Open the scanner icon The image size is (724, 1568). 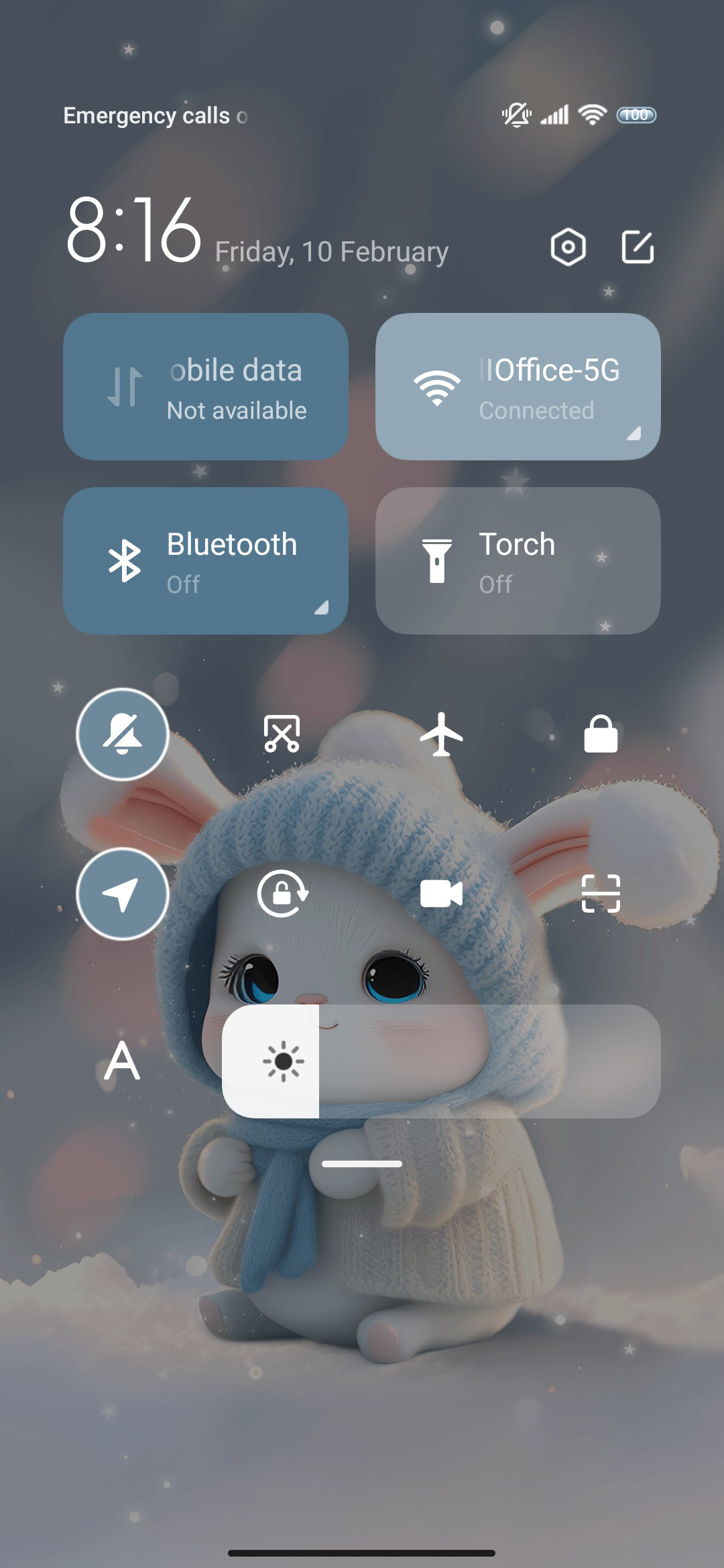point(601,894)
